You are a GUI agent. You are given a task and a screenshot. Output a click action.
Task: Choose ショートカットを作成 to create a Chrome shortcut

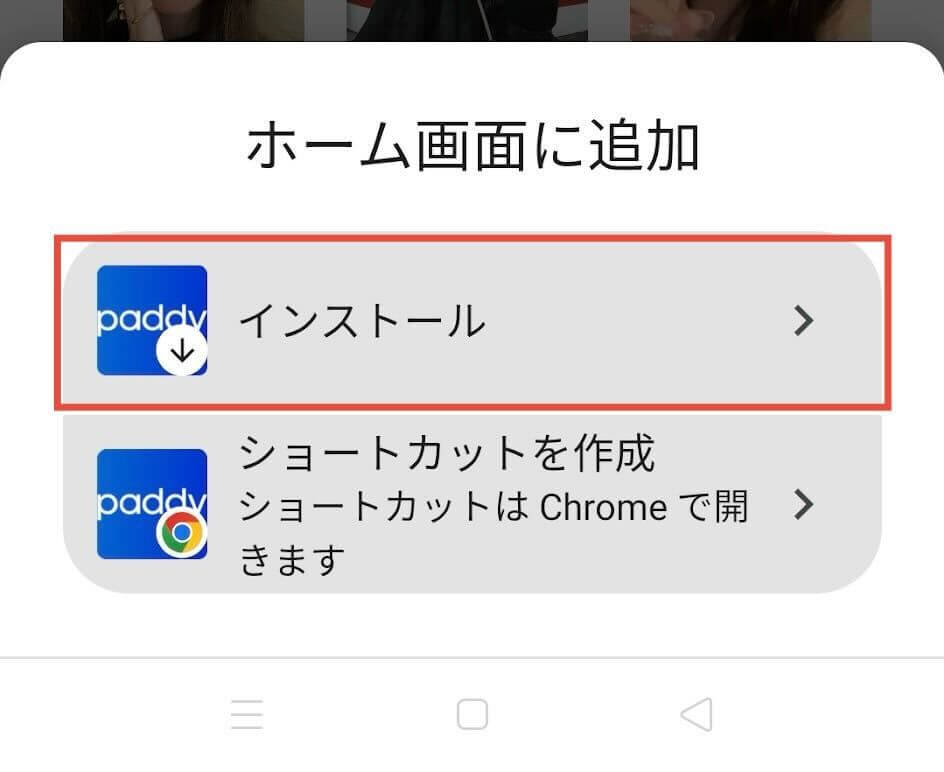[471, 505]
